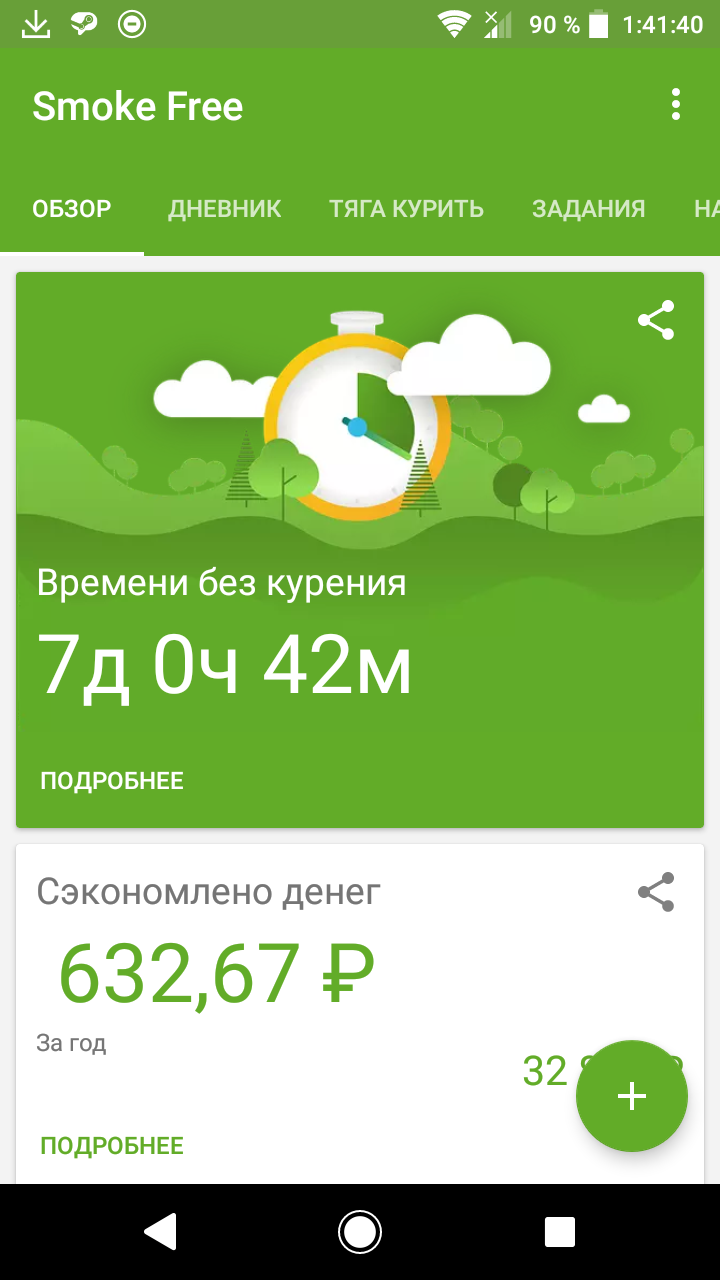Select the ОБЗОР tab
The width and height of the screenshot is (720, 1280).
coord(72,209)
